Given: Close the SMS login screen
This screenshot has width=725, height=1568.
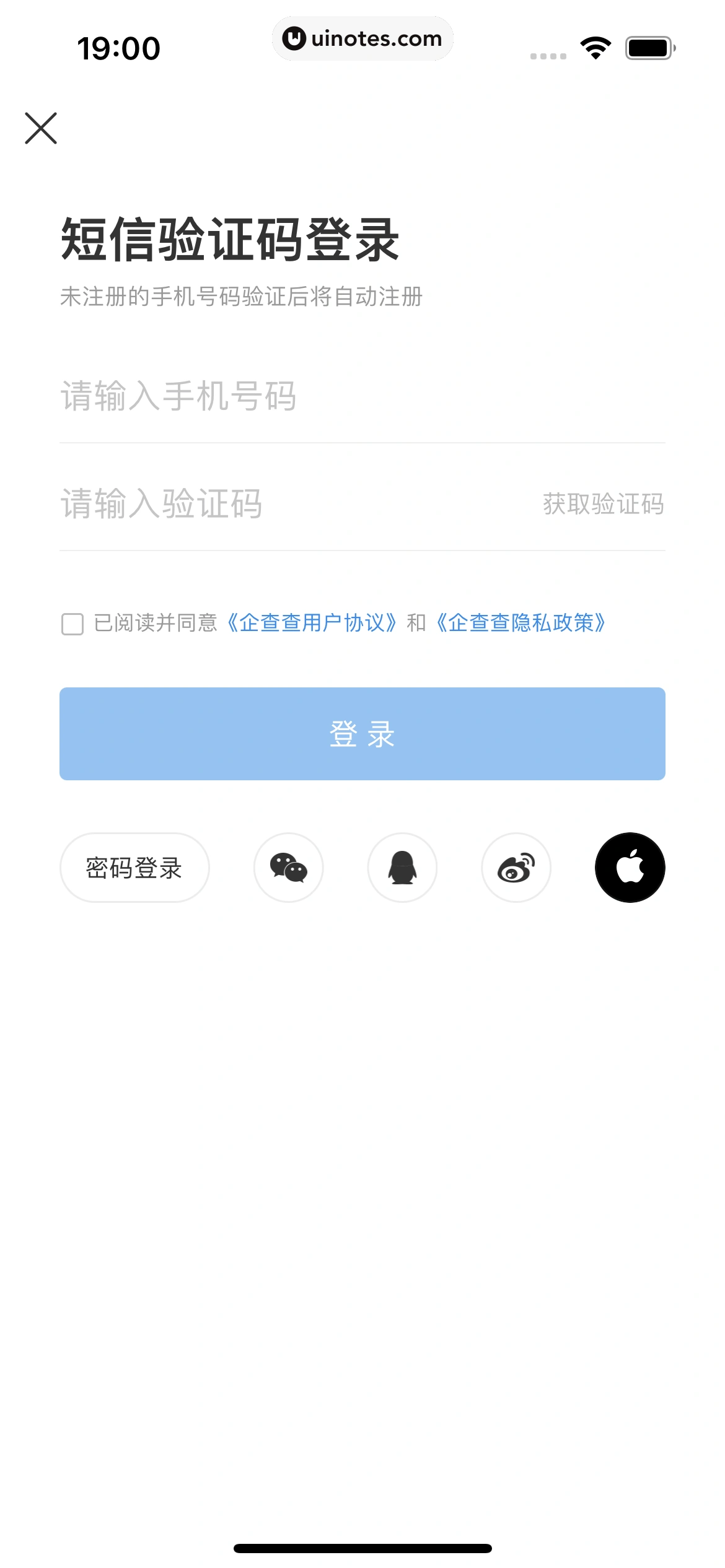Looking at the screenshot, I should click(x=41, y=128).
